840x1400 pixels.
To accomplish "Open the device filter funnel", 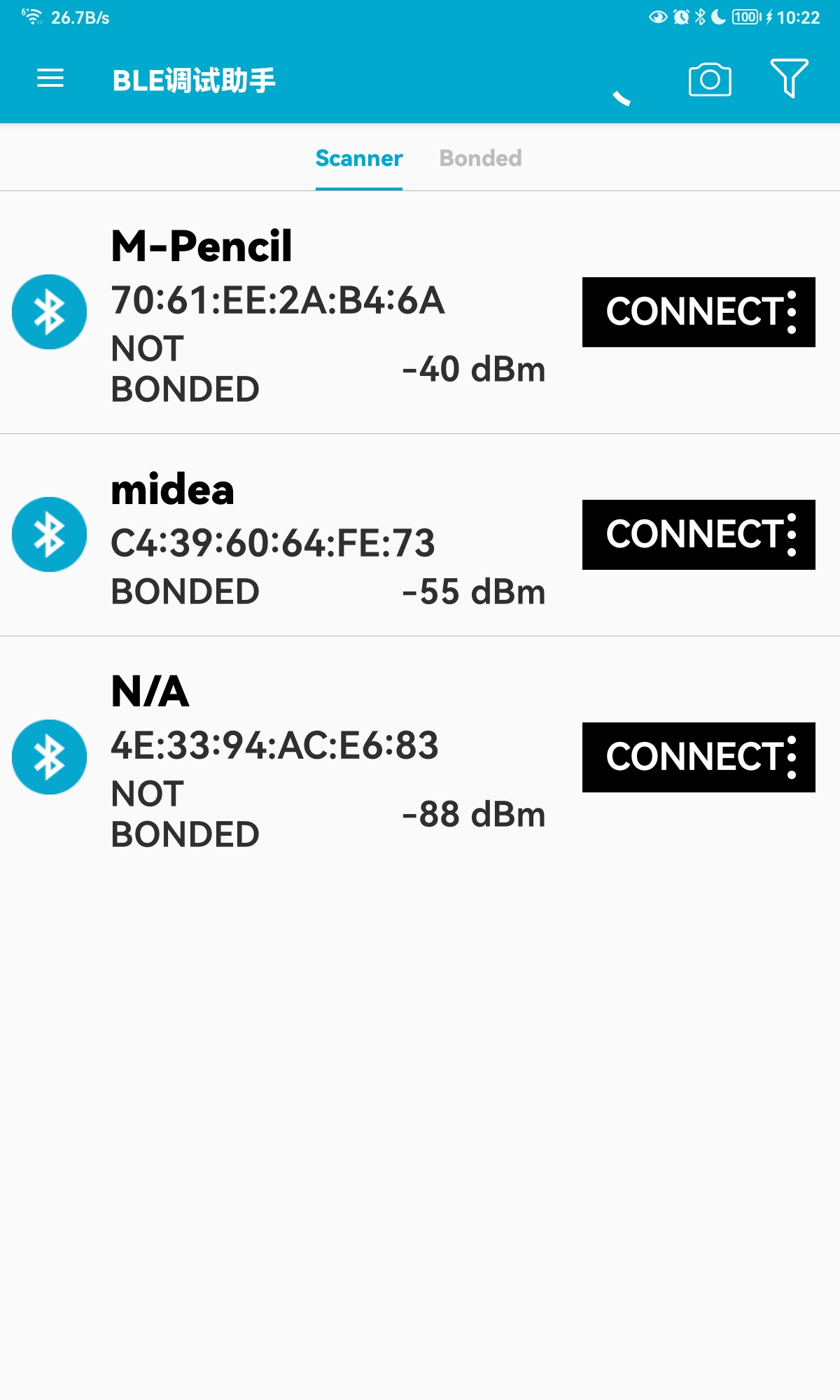I will tap(789, 78).
